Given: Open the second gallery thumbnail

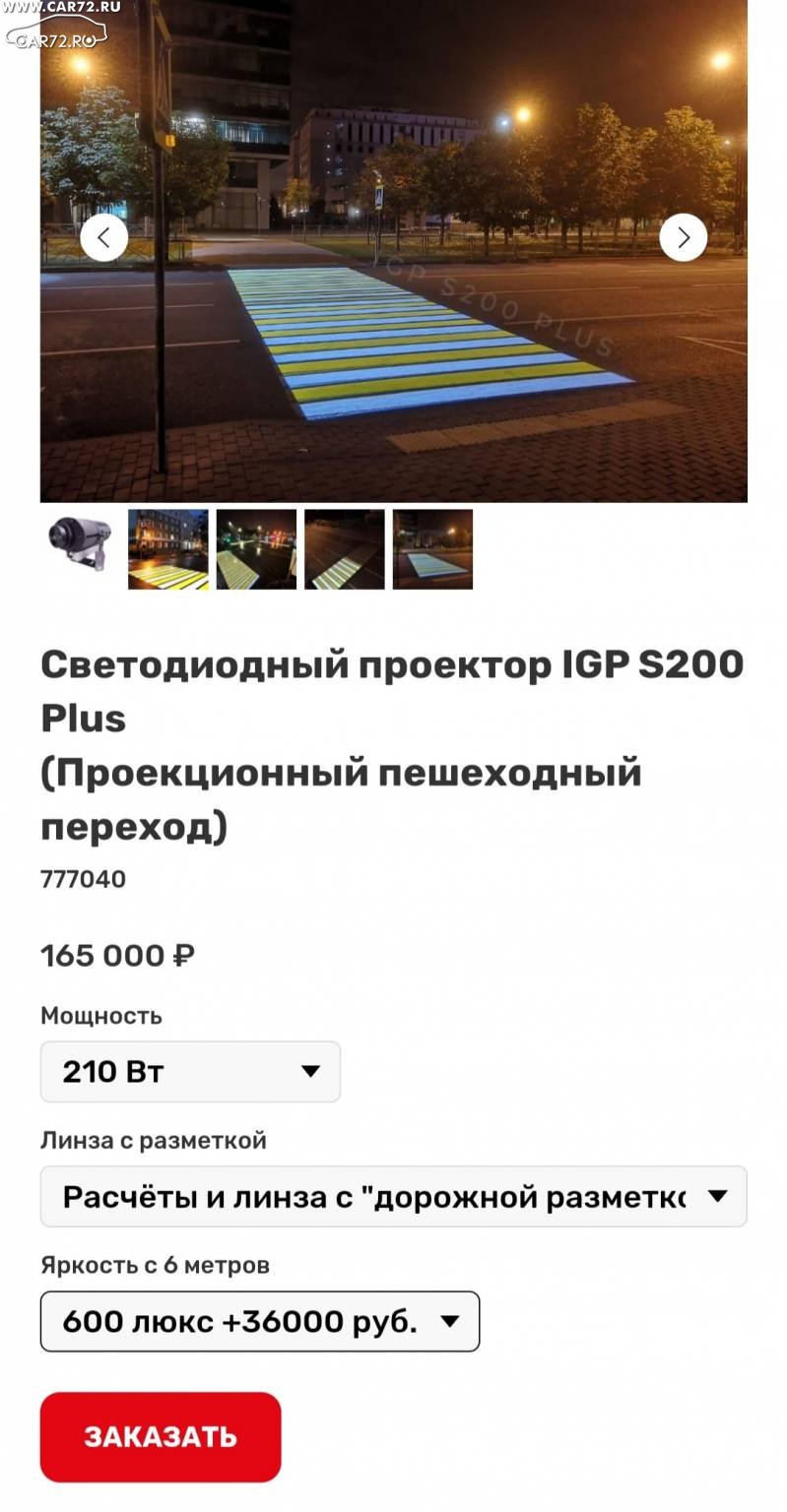Looking at the screenshot, I should [168, 549].
